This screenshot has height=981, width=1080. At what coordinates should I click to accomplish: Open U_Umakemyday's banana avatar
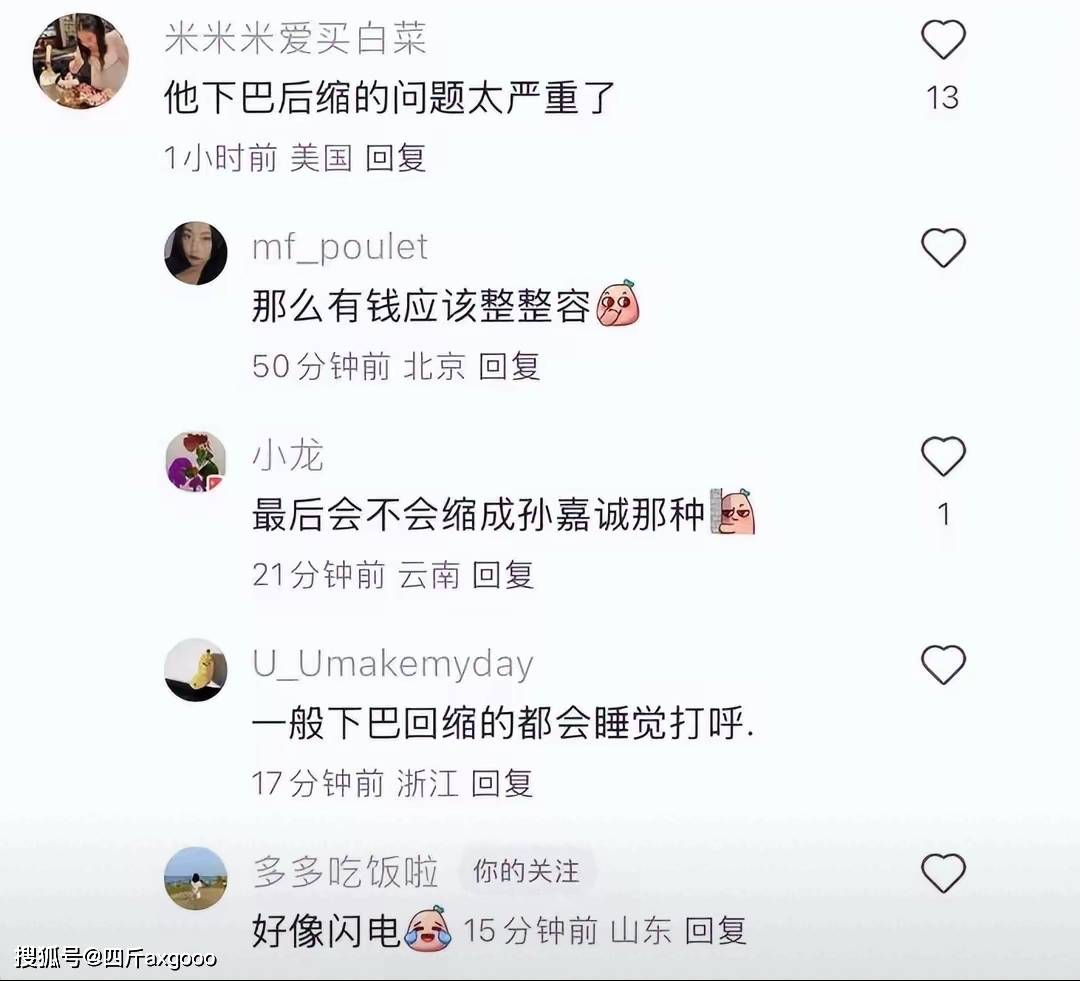click(195, 669)
